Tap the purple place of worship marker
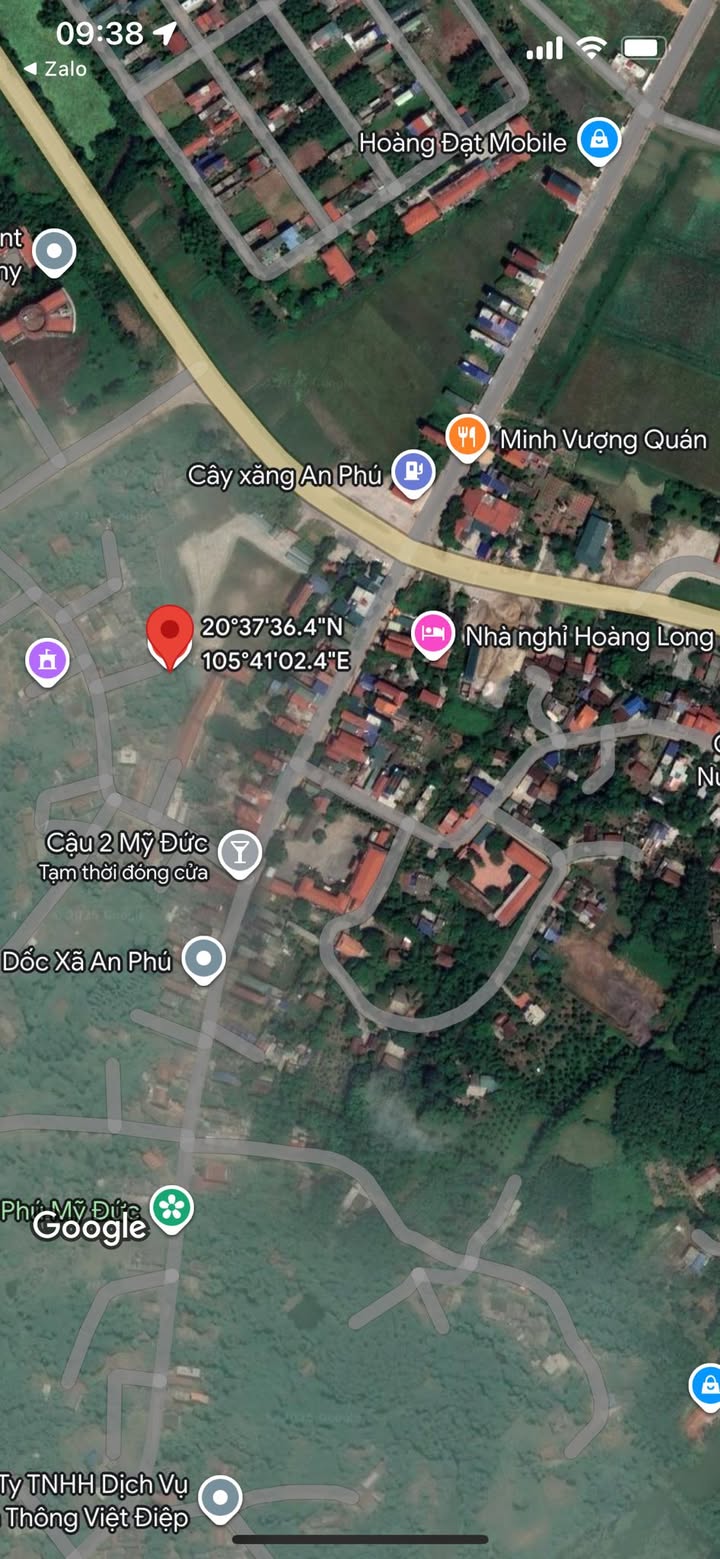The height and width of the screenshot is (1559, 720). point(48,660)
